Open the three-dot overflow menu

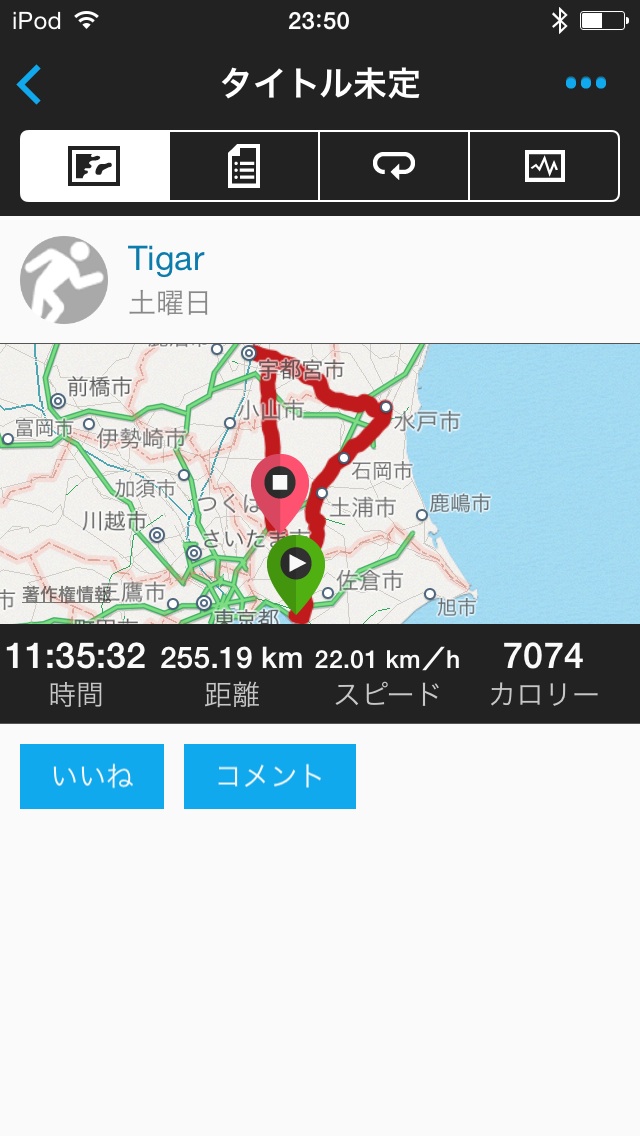click(586, 84)
